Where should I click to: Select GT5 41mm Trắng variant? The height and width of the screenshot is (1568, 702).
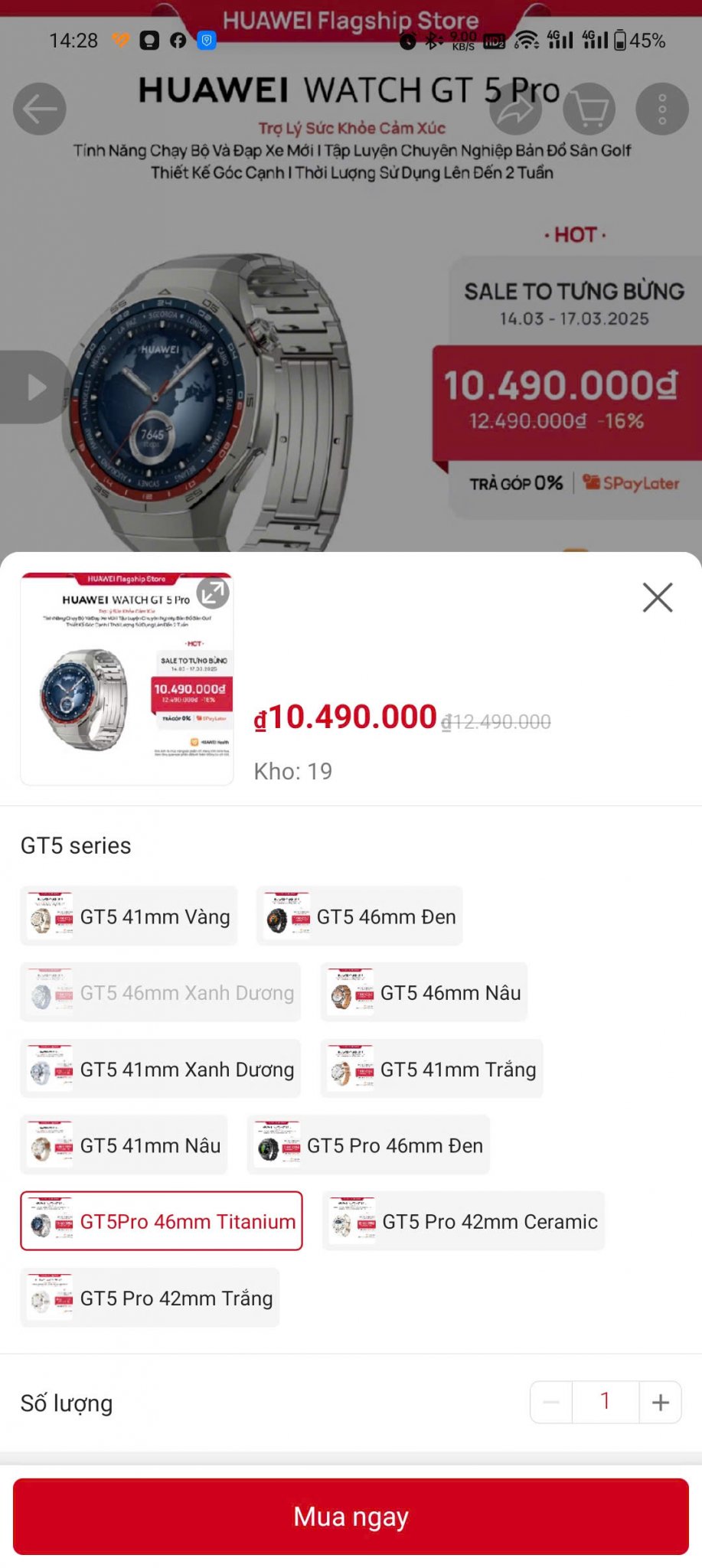pos(432,1070)
